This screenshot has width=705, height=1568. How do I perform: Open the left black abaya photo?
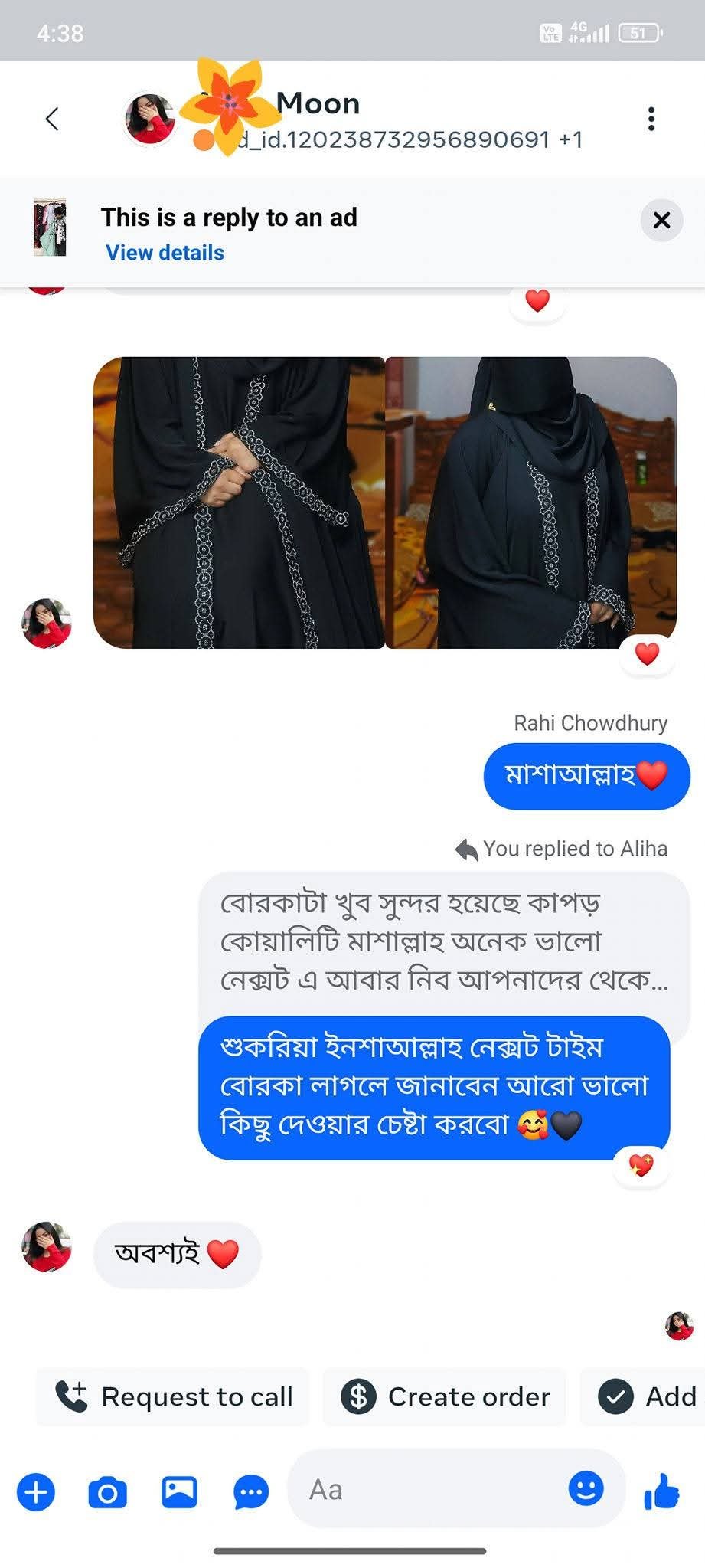(239, 502)
